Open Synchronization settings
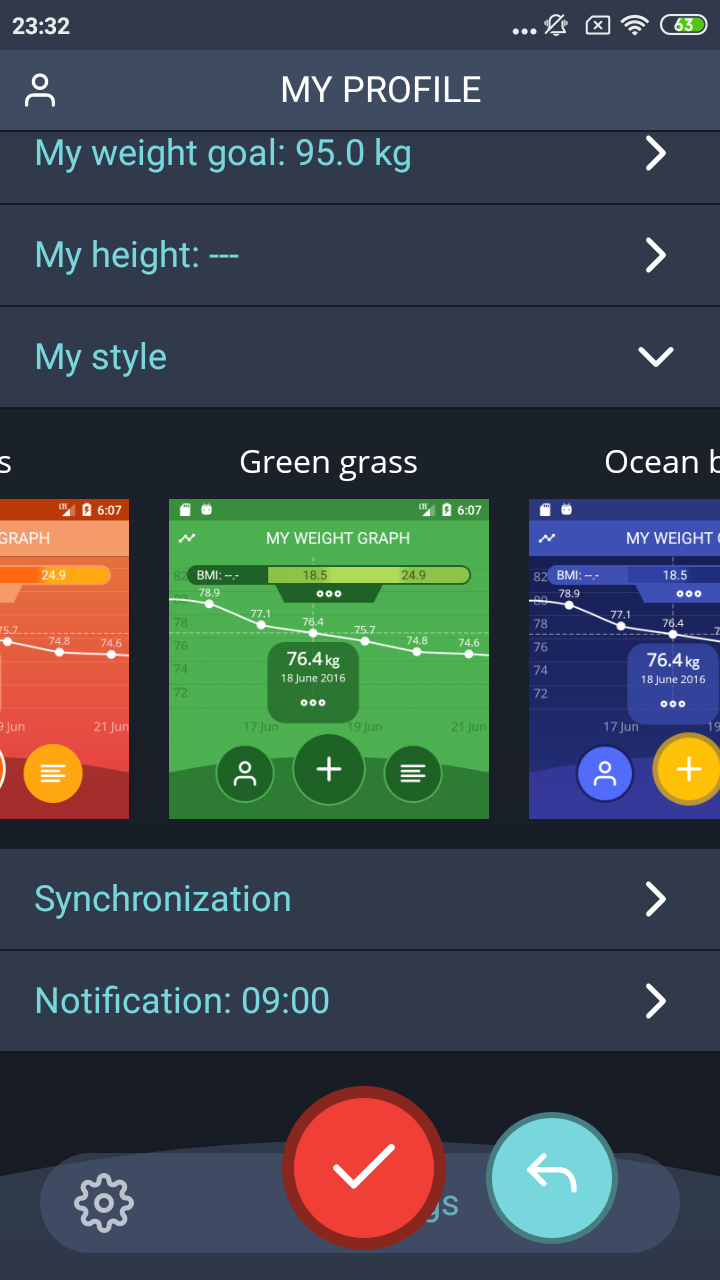Viewport: 720px width, 1280px height. [360, 899]
